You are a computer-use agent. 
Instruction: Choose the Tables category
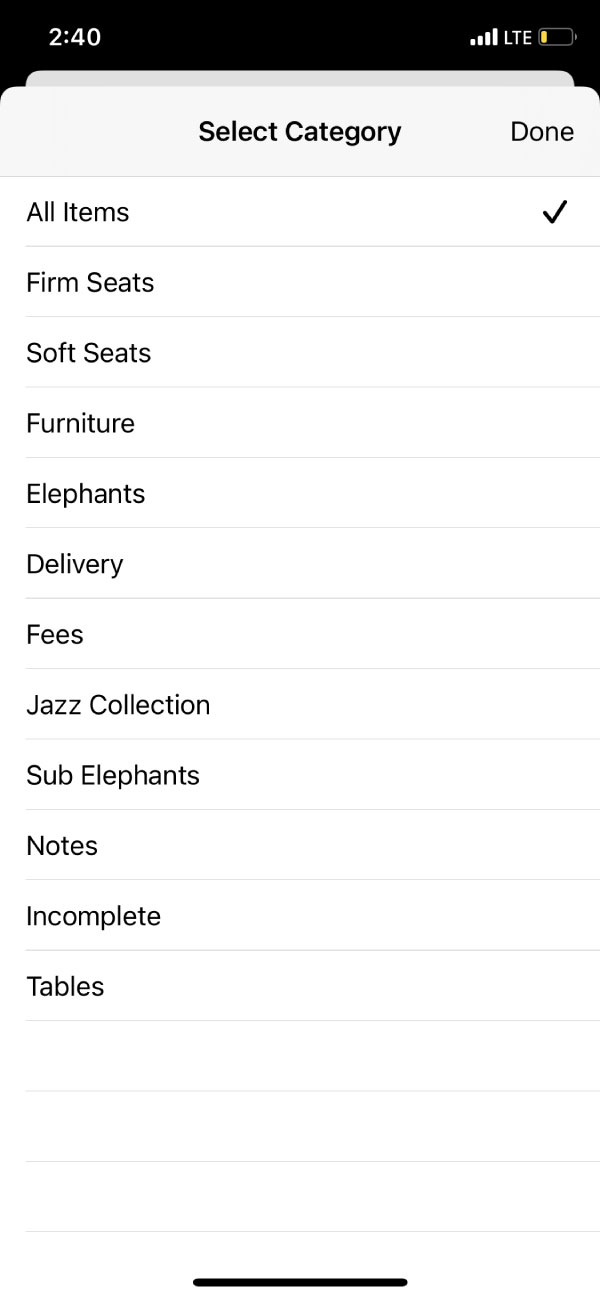tap(300, 986)
